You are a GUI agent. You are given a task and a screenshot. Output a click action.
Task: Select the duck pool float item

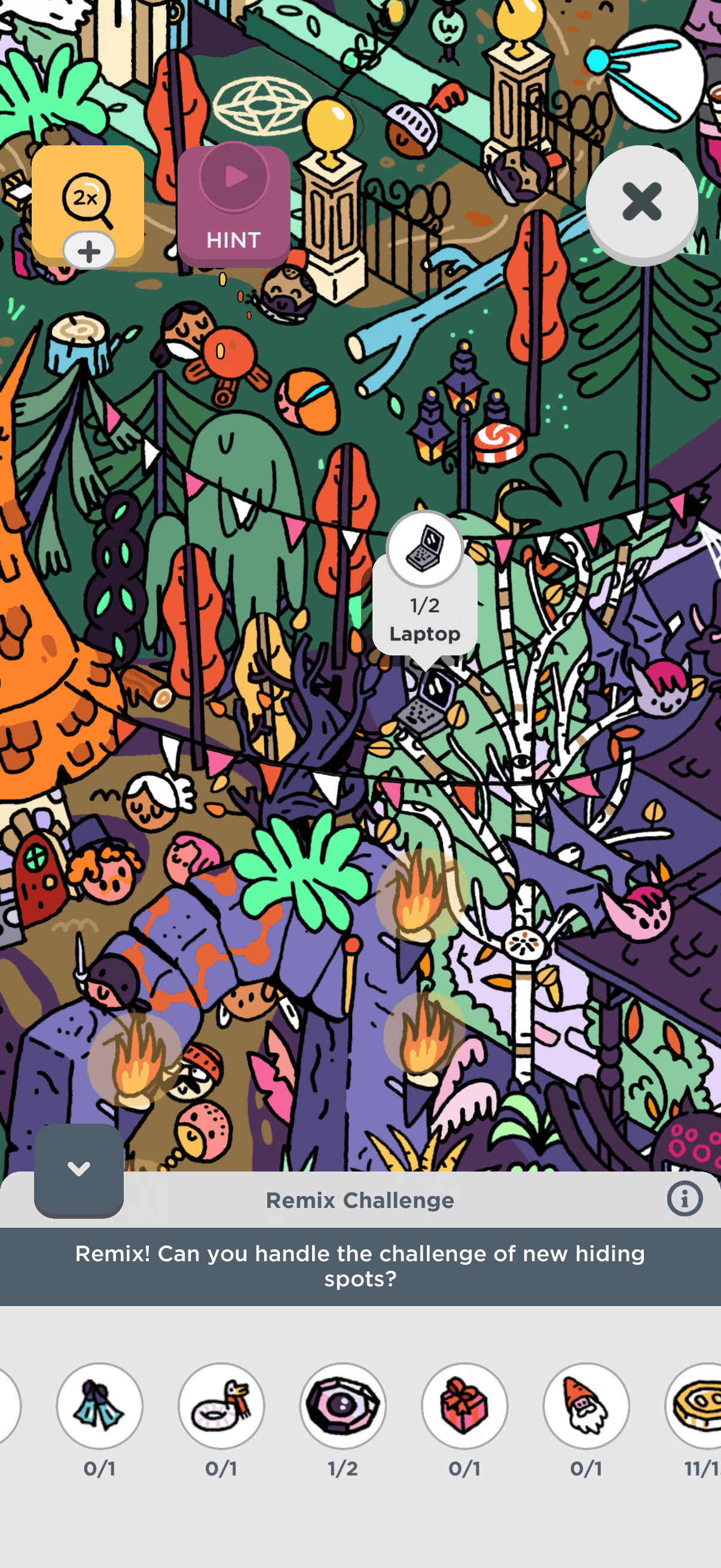(221, 1405)
